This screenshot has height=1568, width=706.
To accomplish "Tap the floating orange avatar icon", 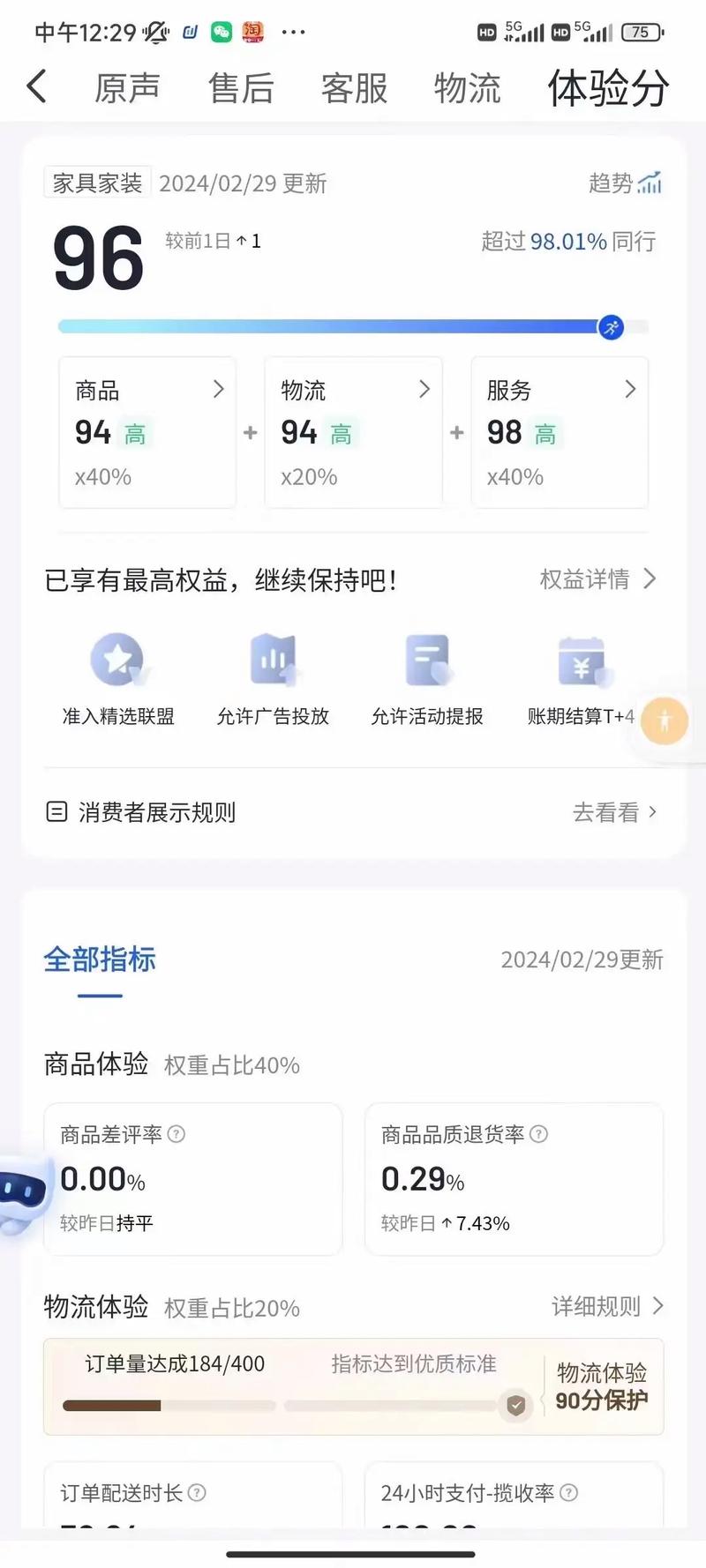I will coord(665,721).
